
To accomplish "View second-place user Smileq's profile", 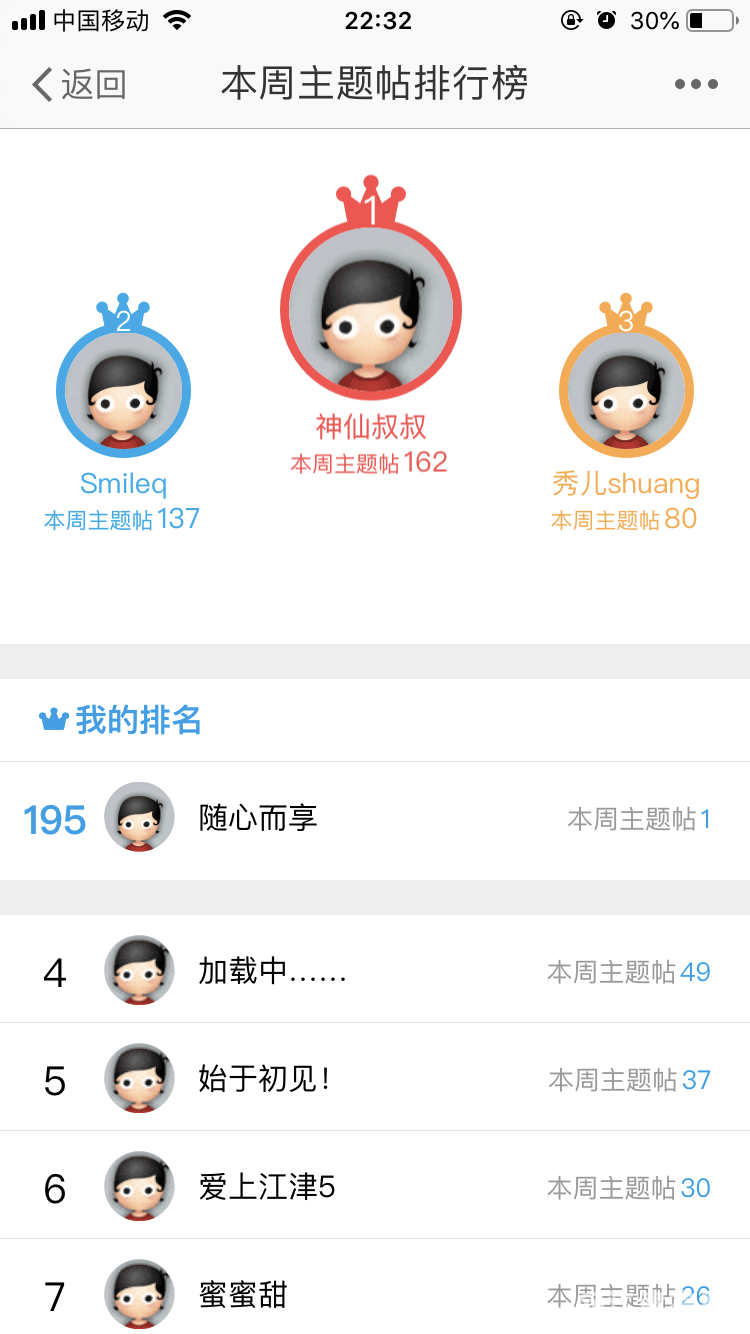I will pos(123,391).
